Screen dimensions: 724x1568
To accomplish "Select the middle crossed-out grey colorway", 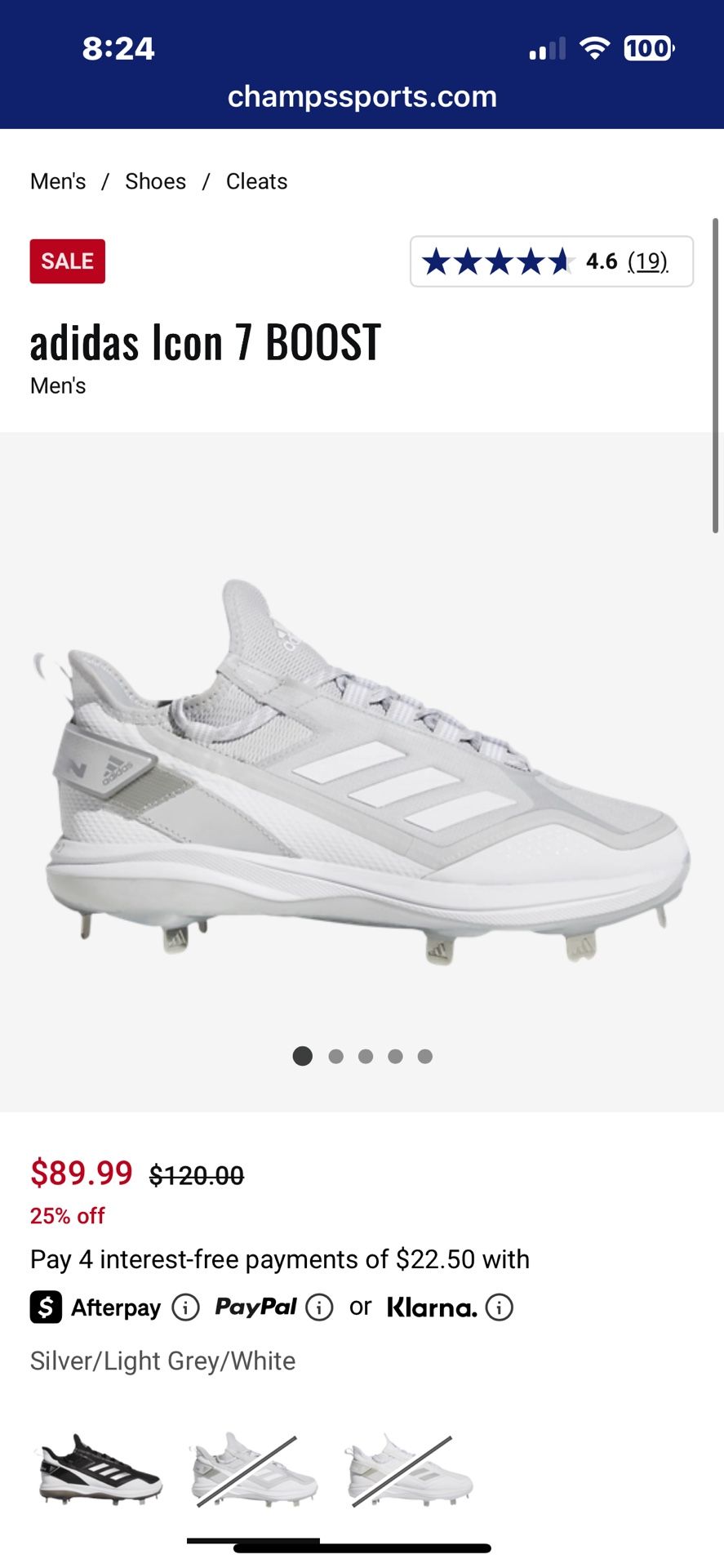I will [254, 1470].
